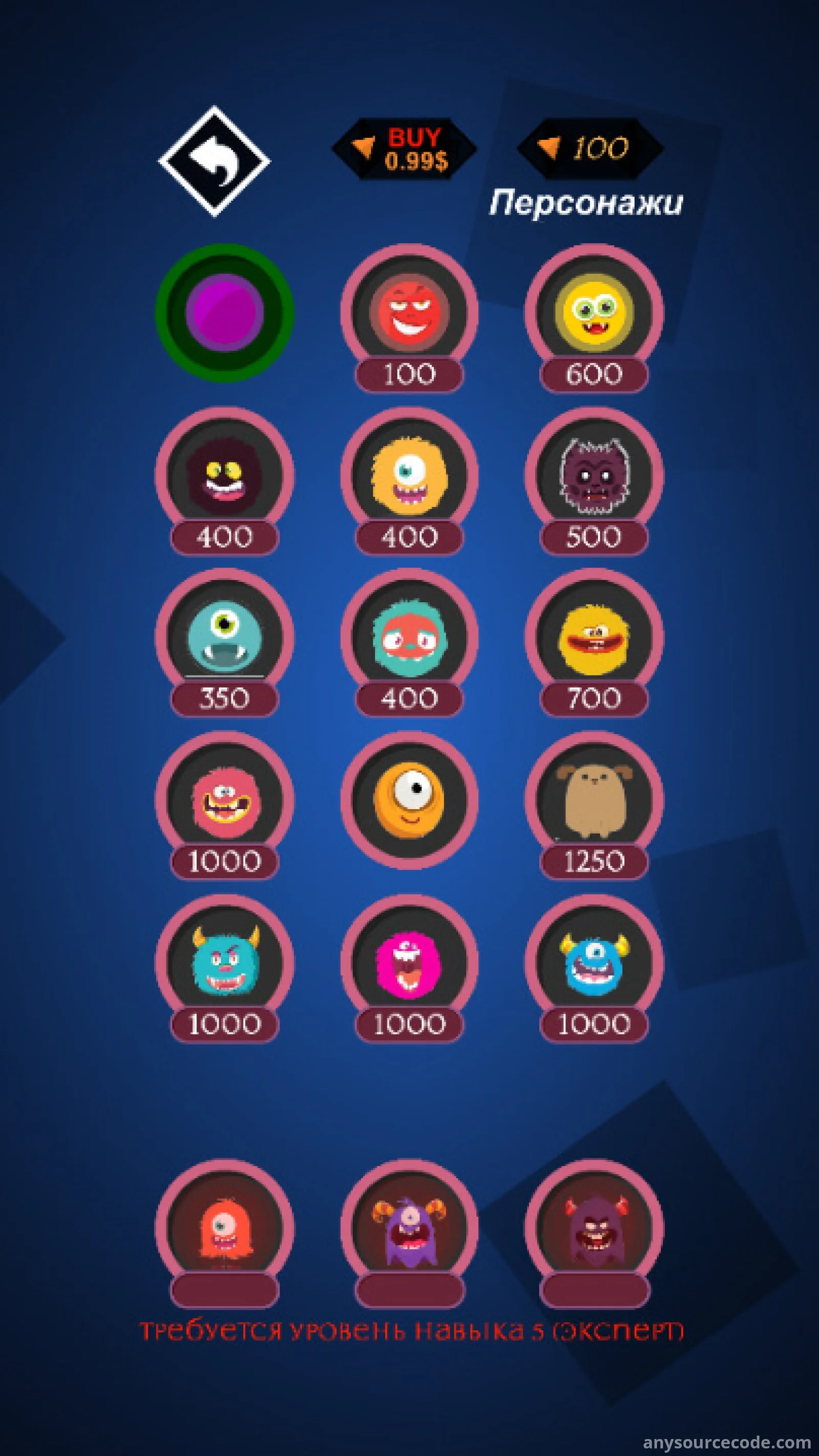Image resolution: width=819 pixels, height=1456 pixels.
Task: Choose the yellow wide-mouth monster for 700
Action: (594, 638)
